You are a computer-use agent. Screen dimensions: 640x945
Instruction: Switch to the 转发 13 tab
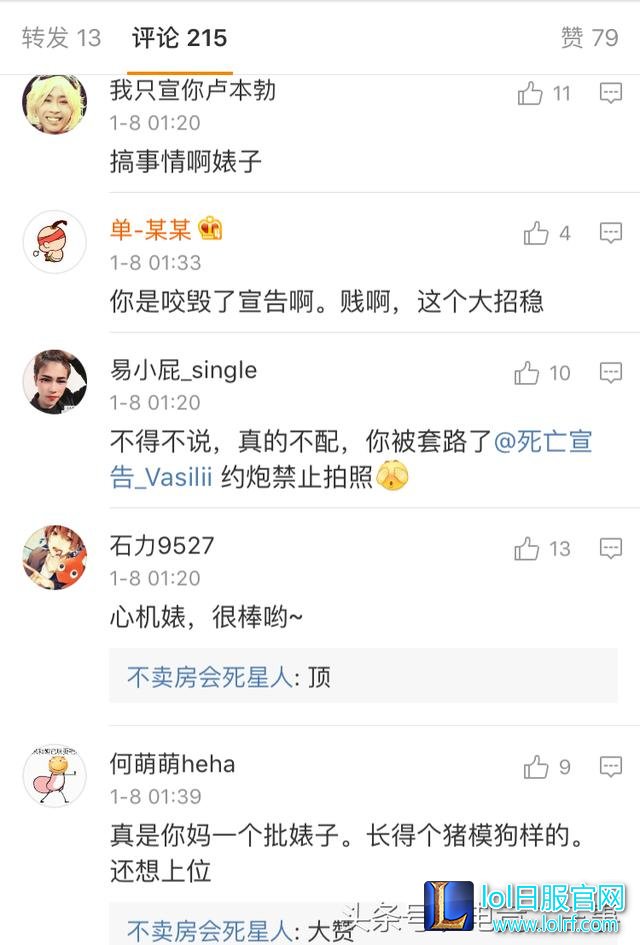62,38
